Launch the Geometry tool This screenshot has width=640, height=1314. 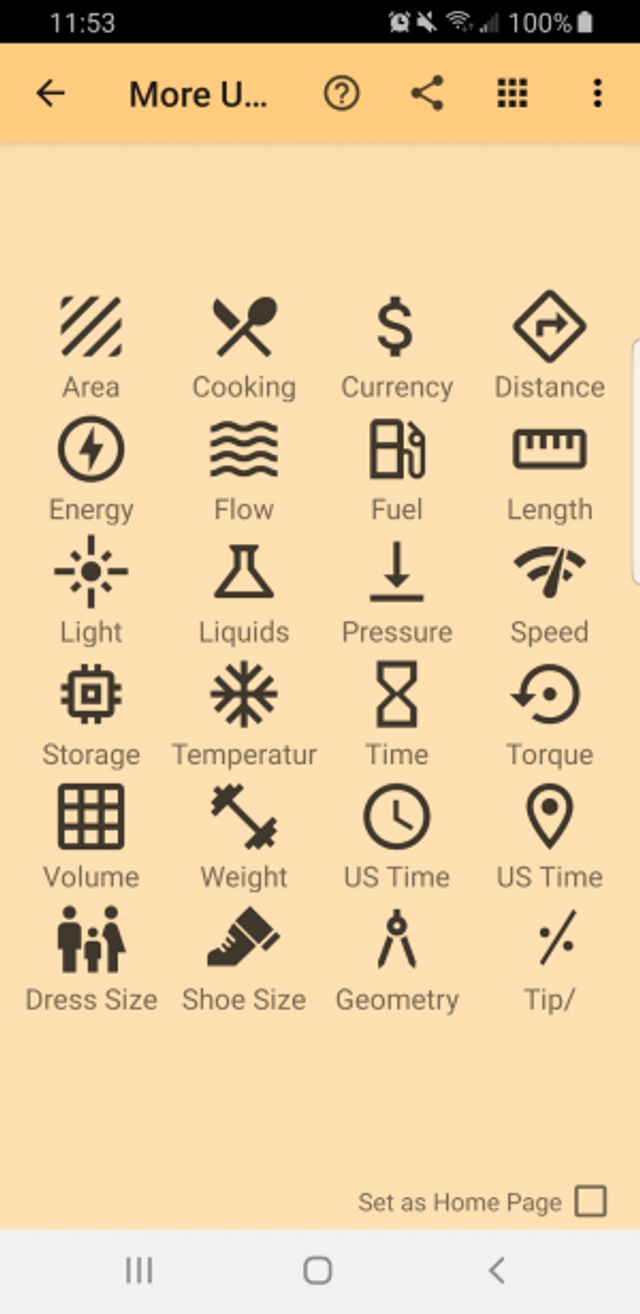[397, 958]
